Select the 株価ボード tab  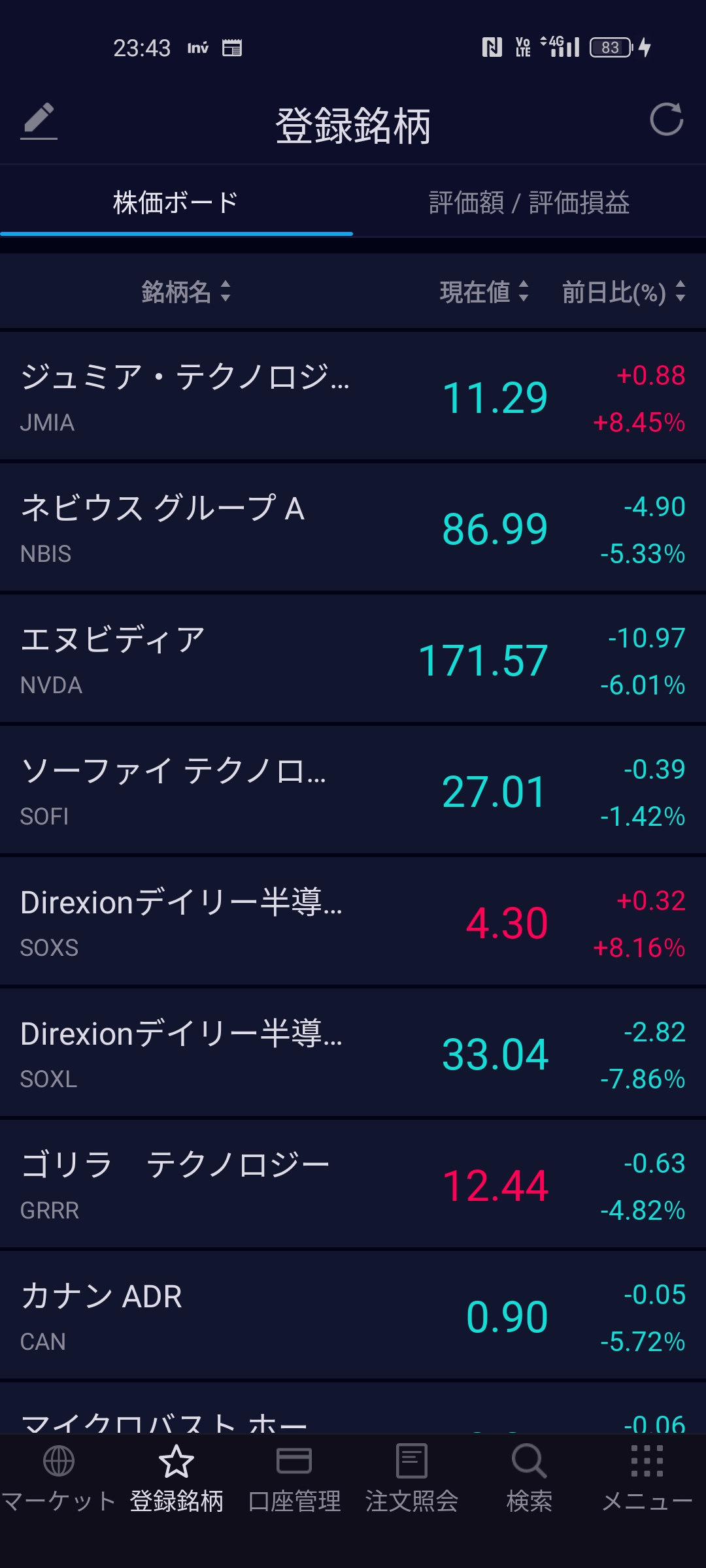pyautogui.click(x=176, y=203)
